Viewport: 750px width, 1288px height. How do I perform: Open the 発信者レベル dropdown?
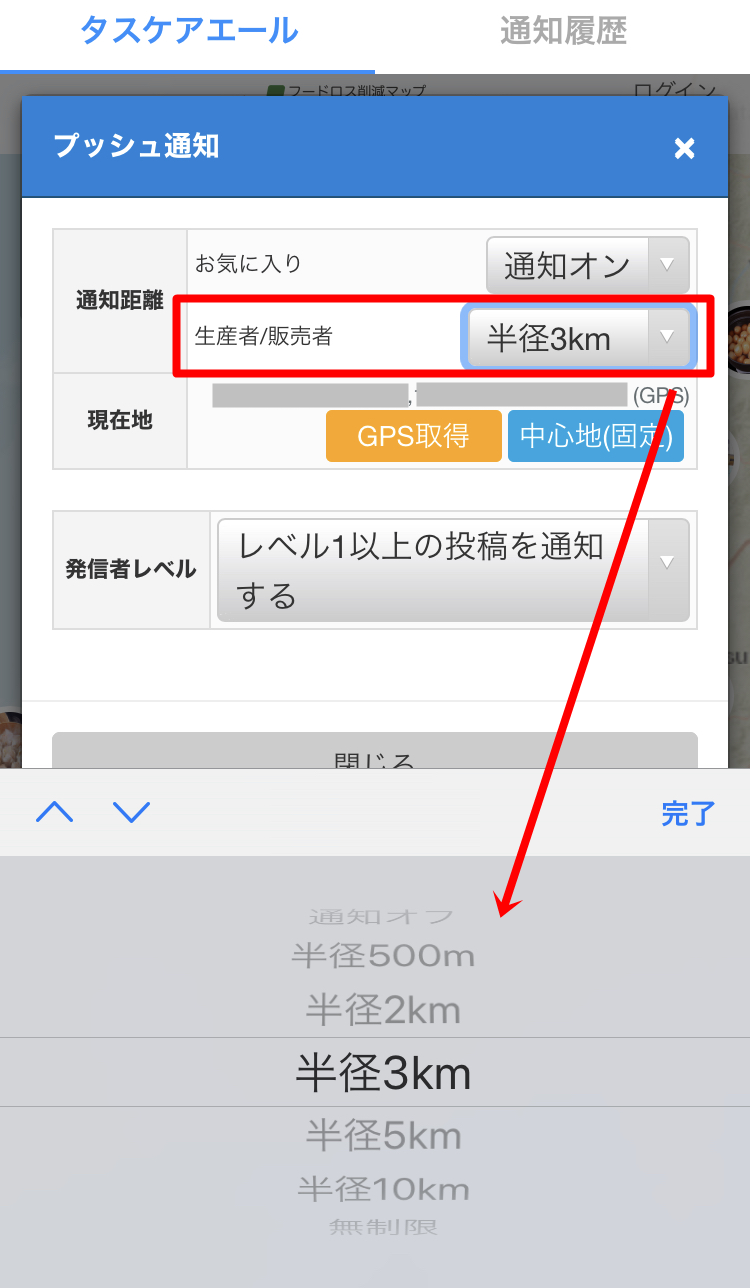[452, 570]
